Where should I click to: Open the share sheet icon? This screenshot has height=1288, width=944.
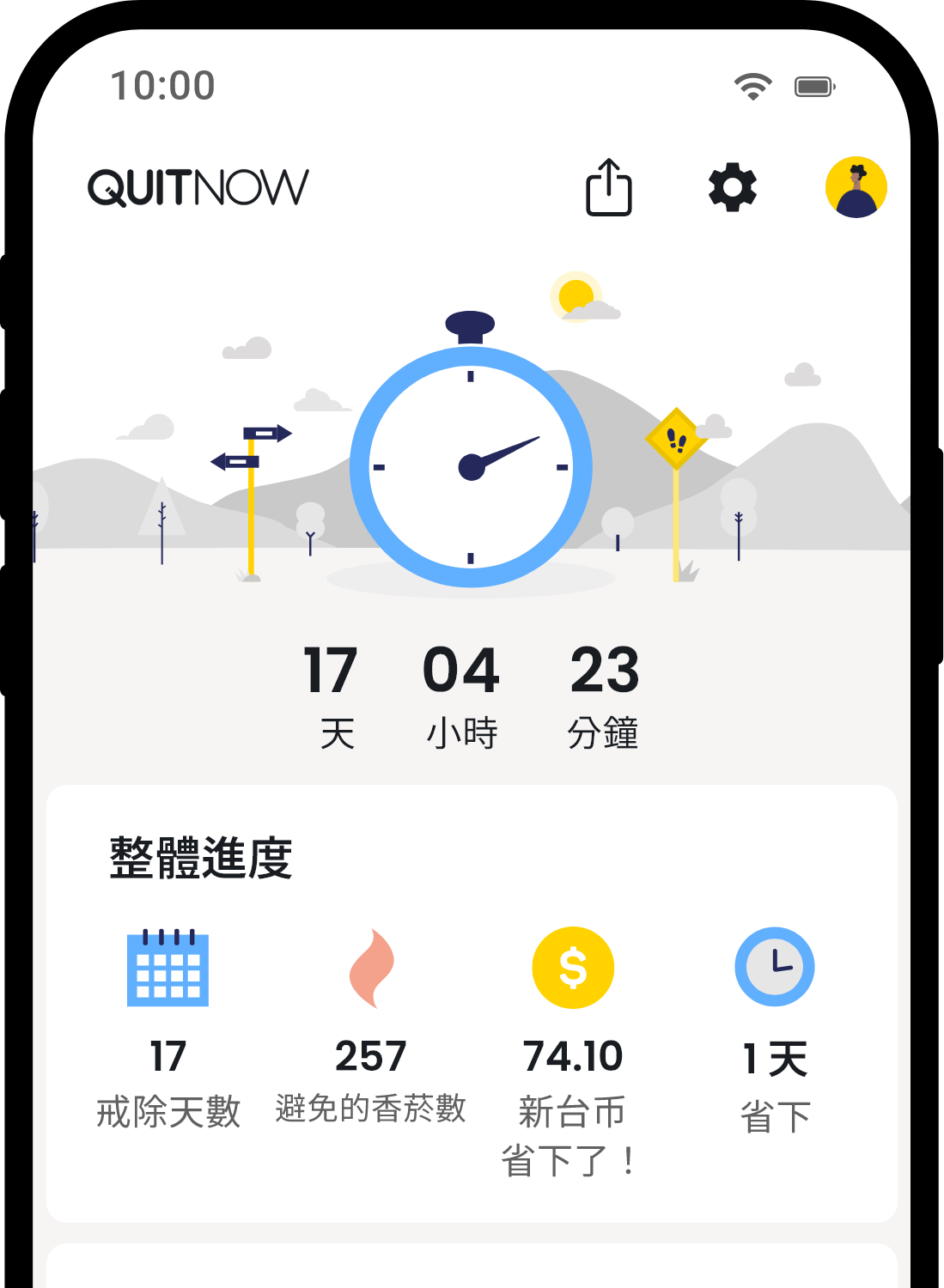609,187
